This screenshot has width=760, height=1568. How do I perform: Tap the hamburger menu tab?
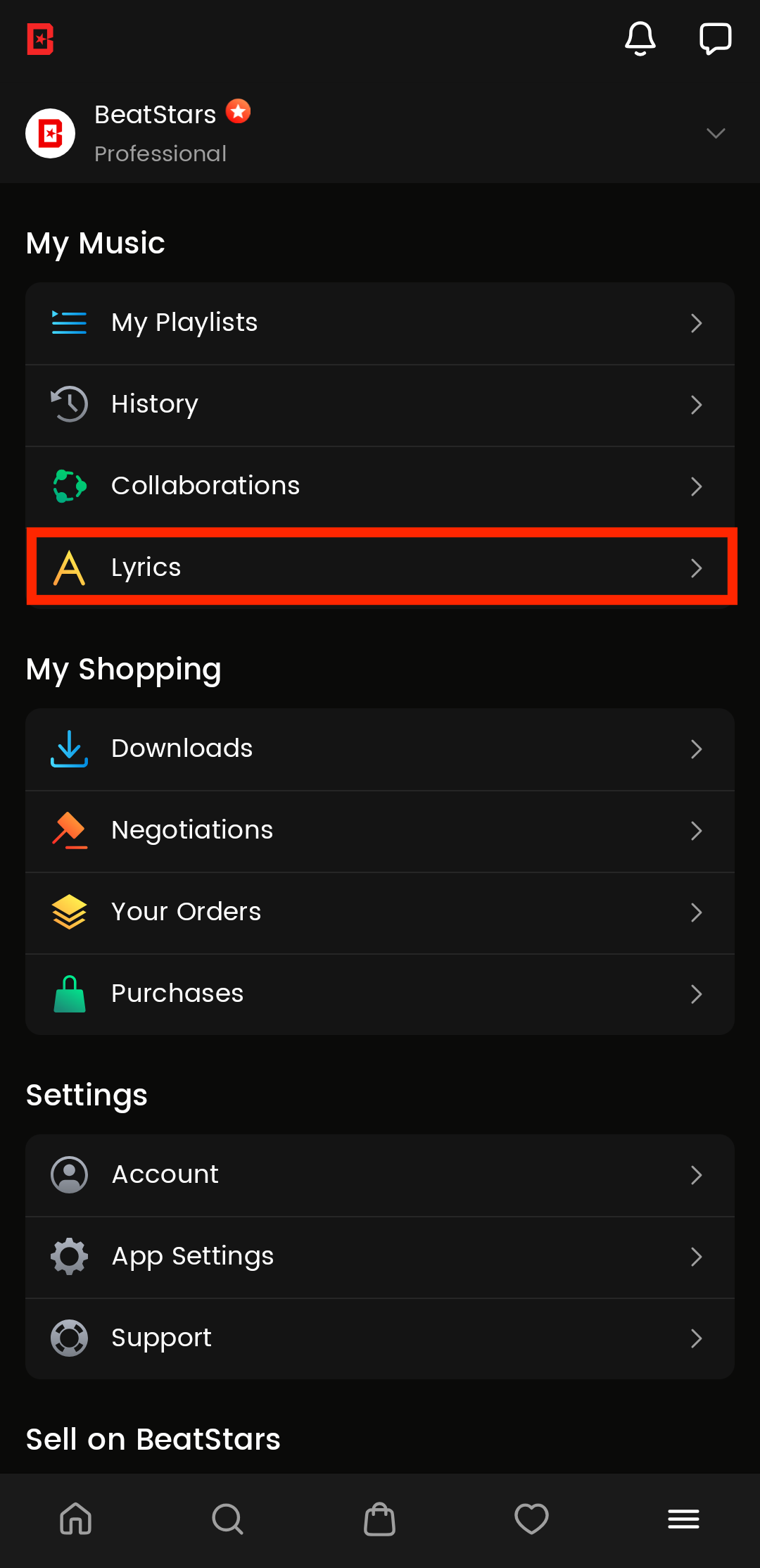coord(683,1519)
